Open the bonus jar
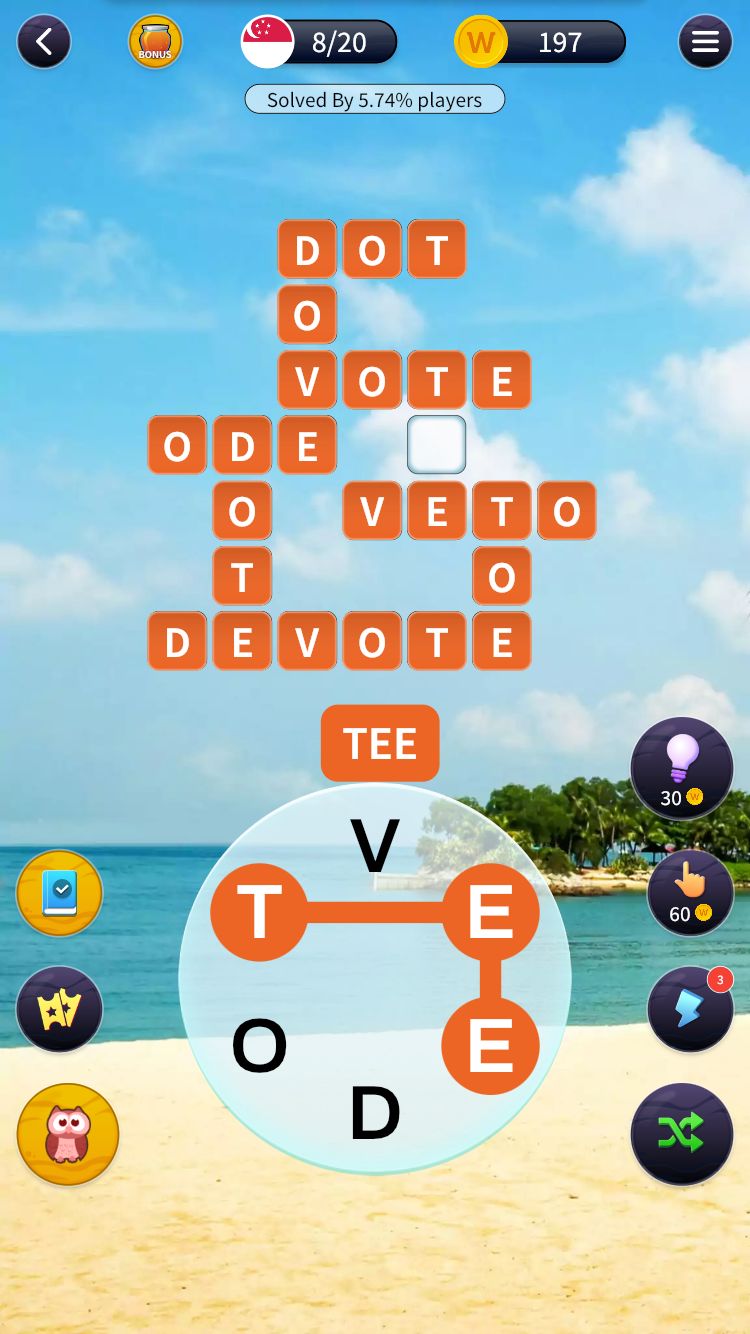 click(x=155, y=42)
